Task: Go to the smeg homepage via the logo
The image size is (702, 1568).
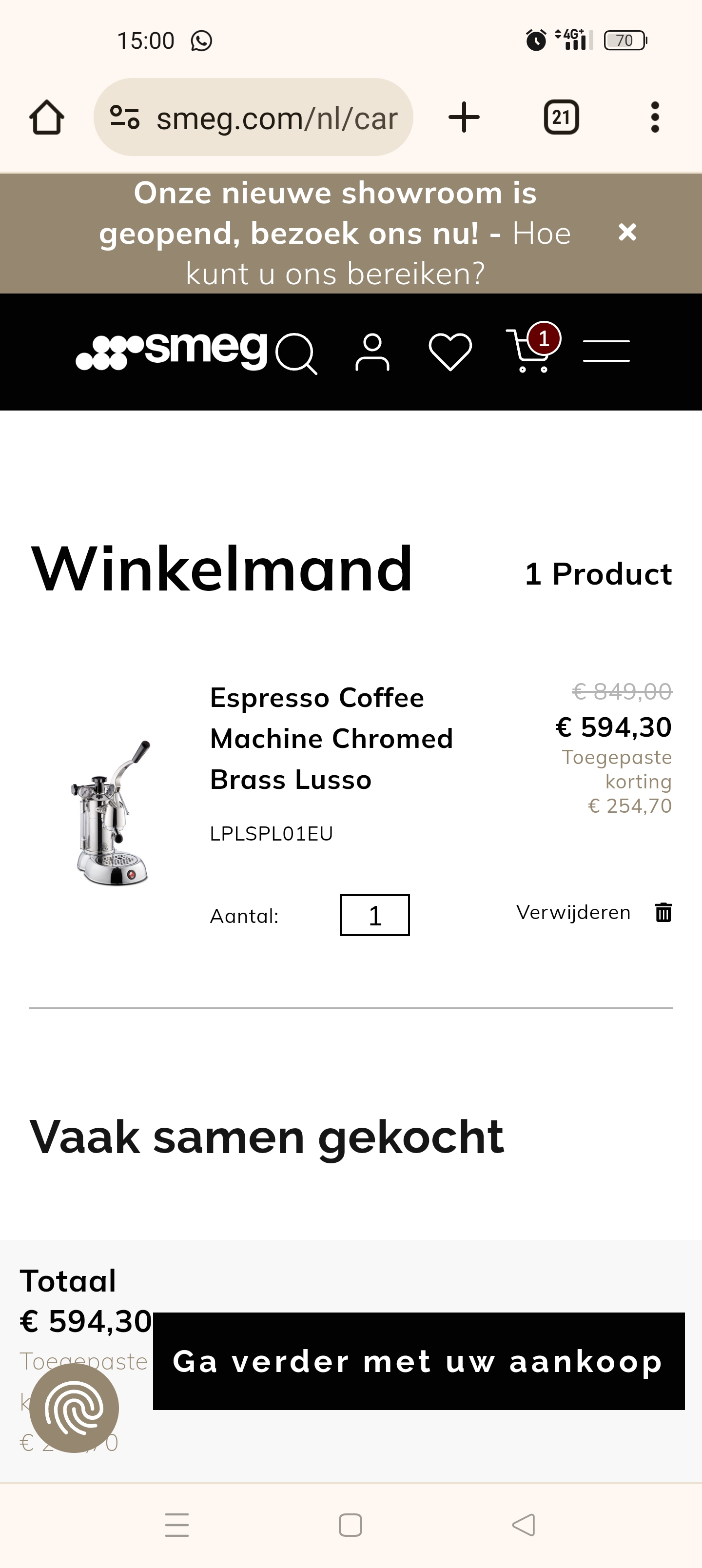Action: pyautogui.click(x=172, y=351)
